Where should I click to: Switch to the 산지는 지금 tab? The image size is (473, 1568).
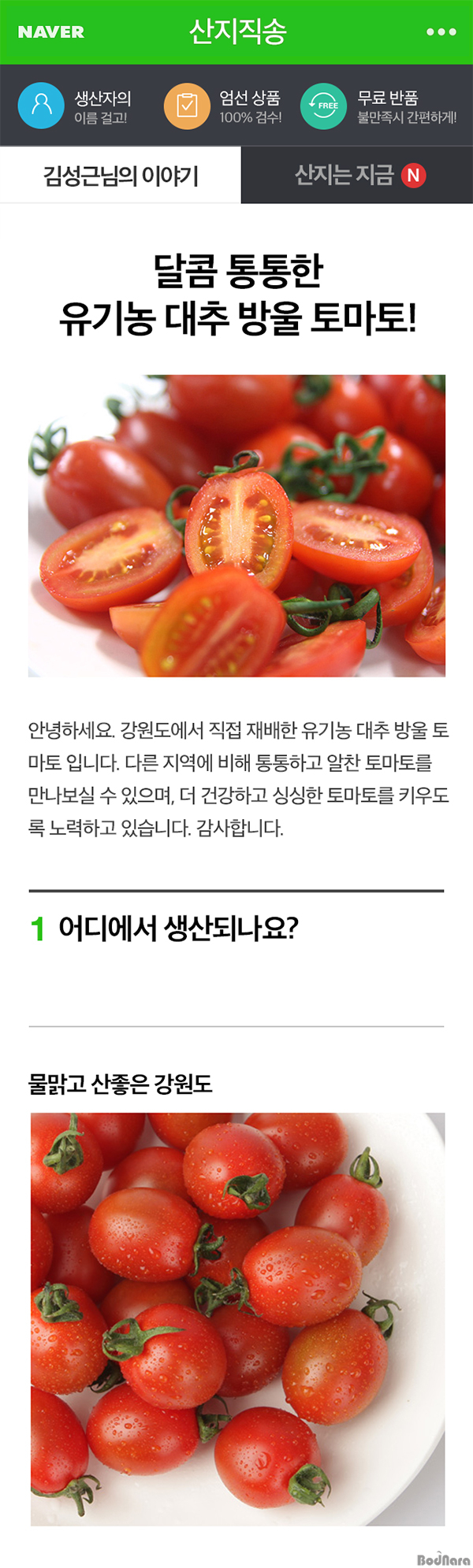(x=357, y=175)
